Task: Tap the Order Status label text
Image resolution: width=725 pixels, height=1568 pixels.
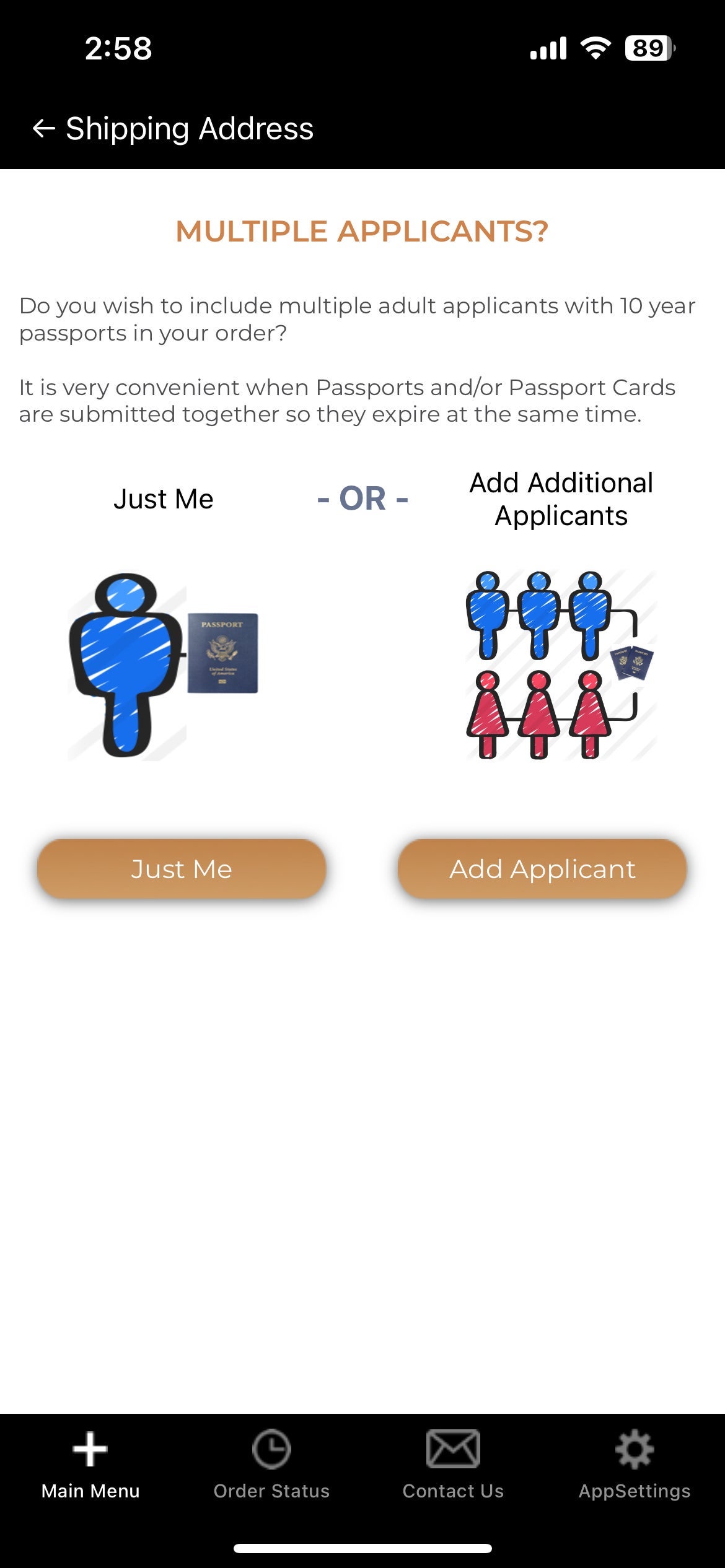Action: 271,1491
